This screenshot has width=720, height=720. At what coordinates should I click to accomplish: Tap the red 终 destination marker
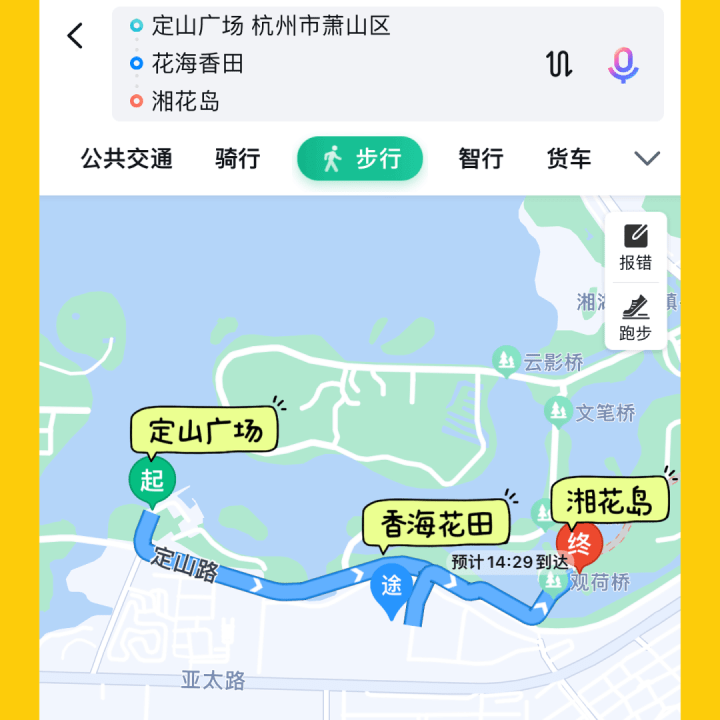[x=583, y=546]
